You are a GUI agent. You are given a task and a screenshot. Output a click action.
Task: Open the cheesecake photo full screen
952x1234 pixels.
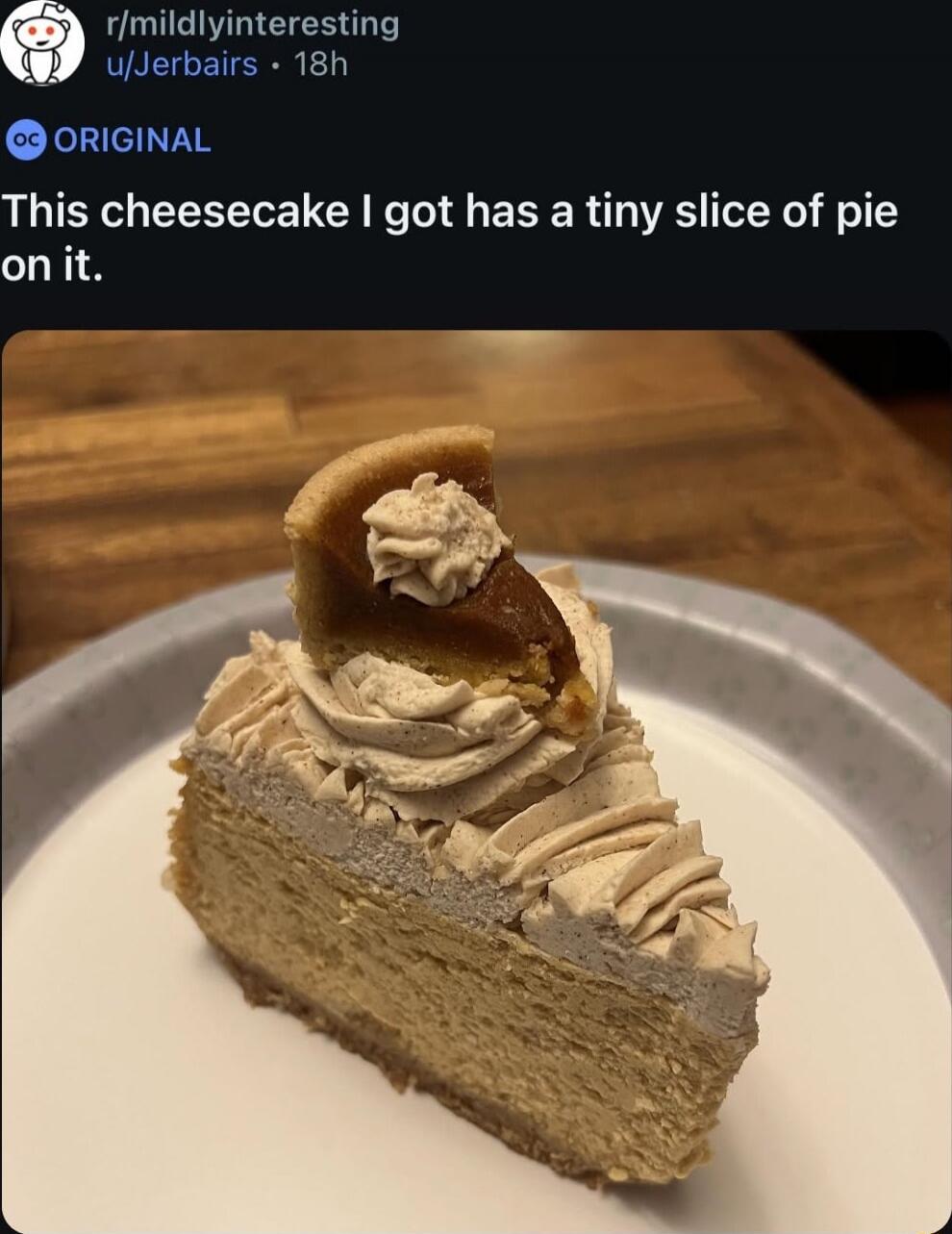[476, 781]
